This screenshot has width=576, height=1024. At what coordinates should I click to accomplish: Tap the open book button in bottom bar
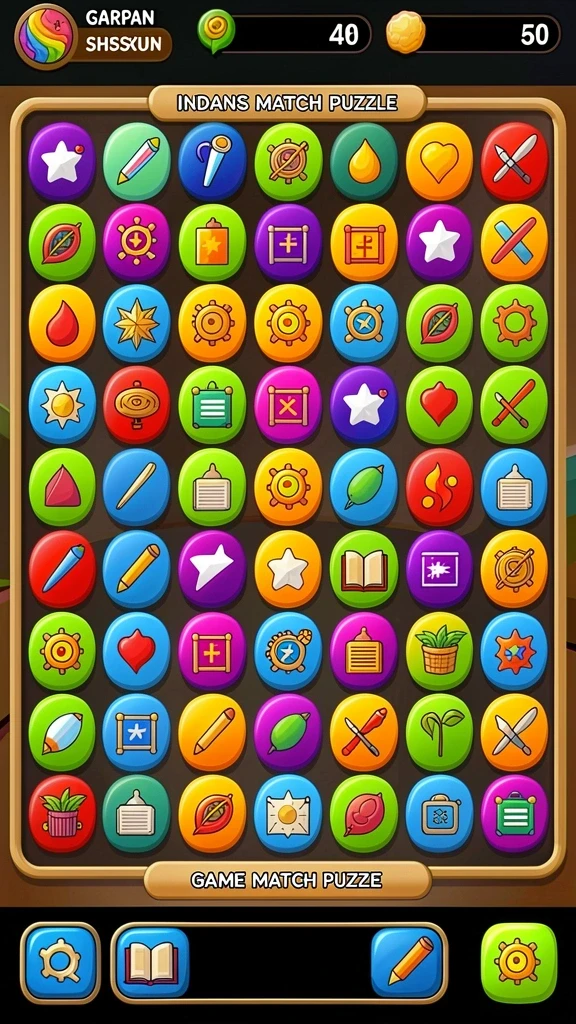pos(152,963)
